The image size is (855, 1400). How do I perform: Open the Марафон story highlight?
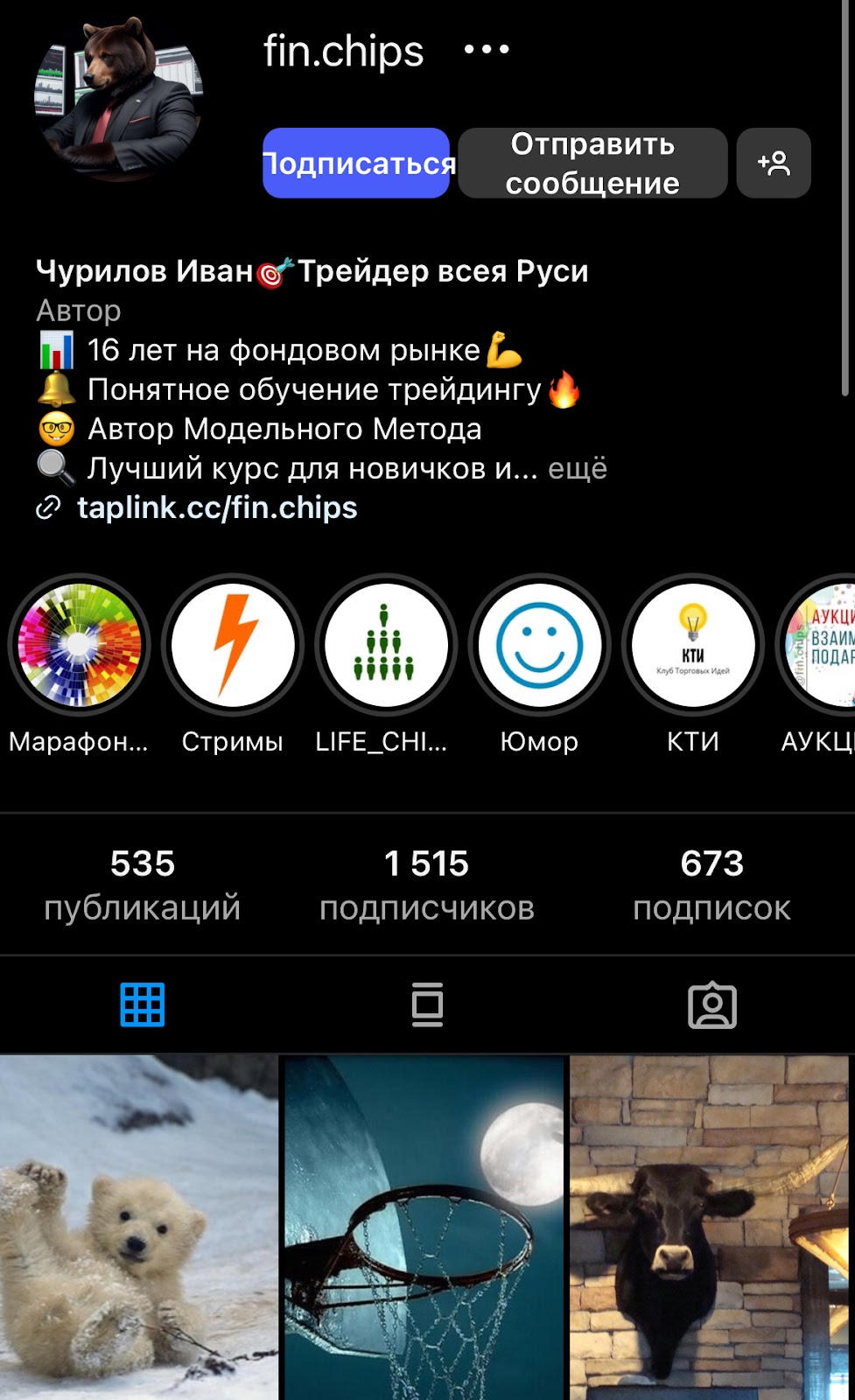click(x=80, y=646)
